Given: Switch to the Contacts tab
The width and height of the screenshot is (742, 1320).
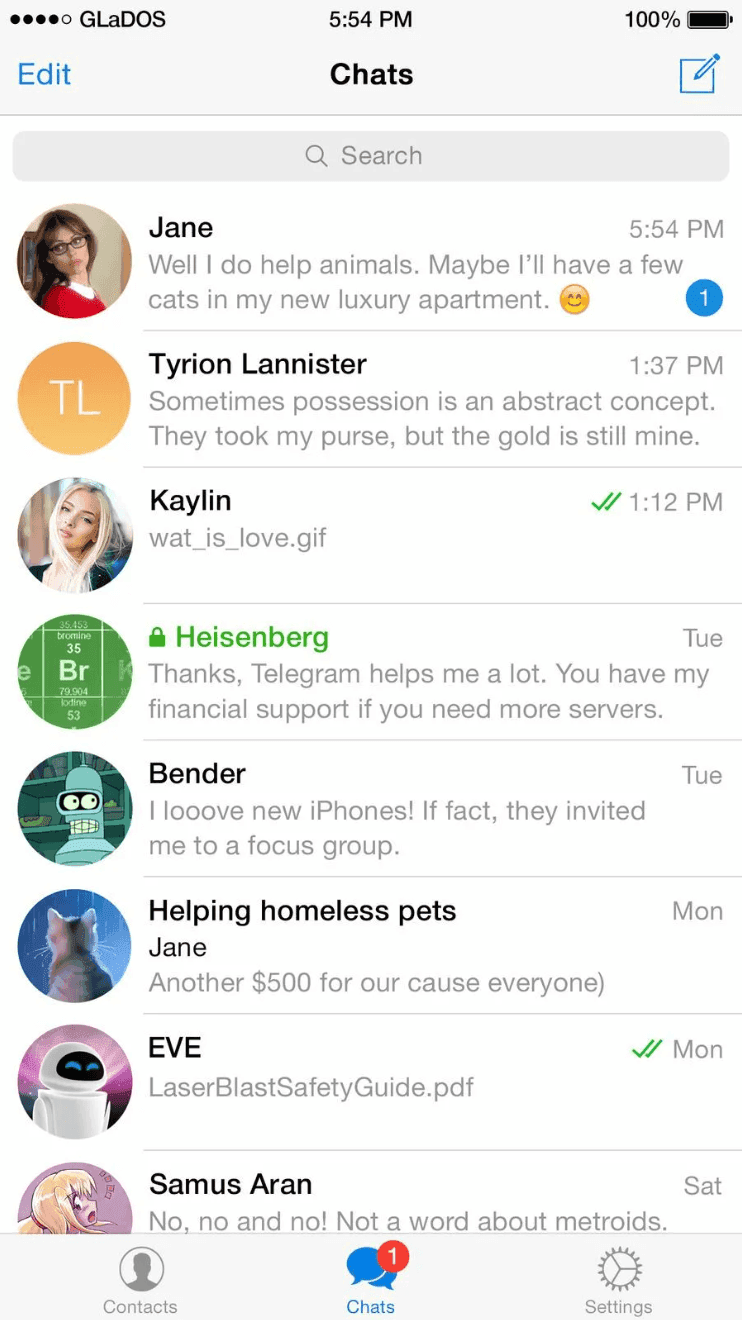Looking at the screenshot, I should tap(140, 1280).
